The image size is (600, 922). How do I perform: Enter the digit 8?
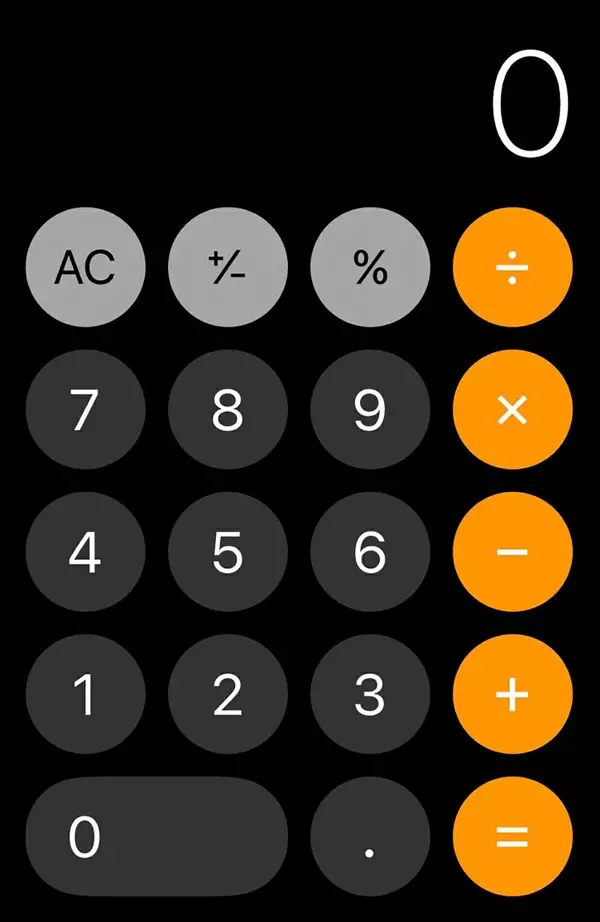coord(228,410)
